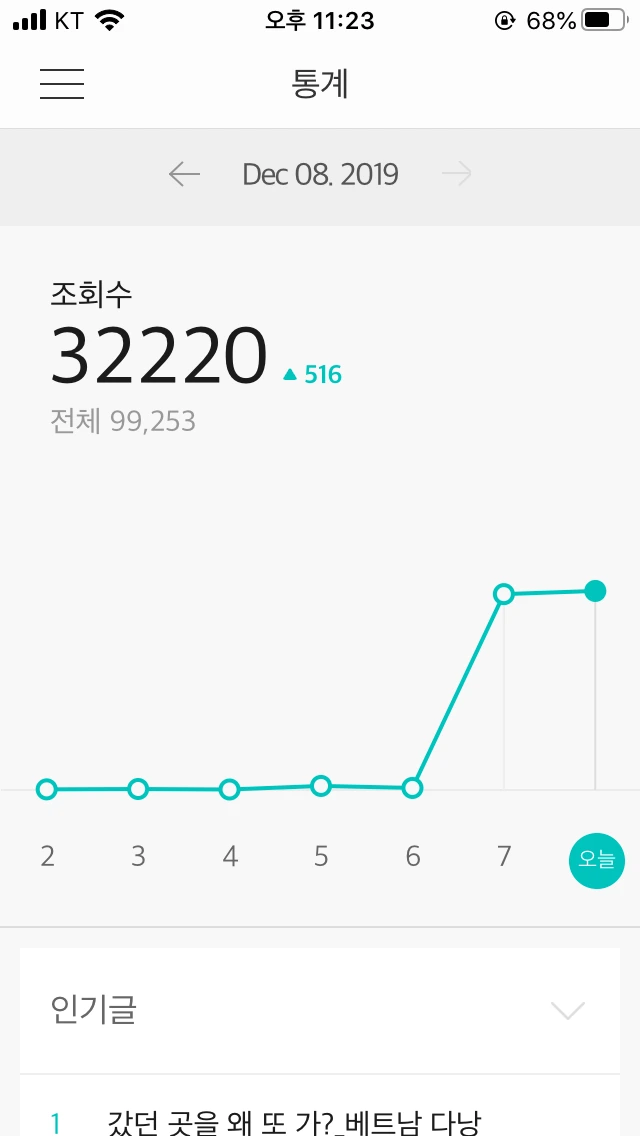This screenshot has width=640, height=1136.
Task: Expand the 인기글 dropdown
Action: tap(568, 1011)
